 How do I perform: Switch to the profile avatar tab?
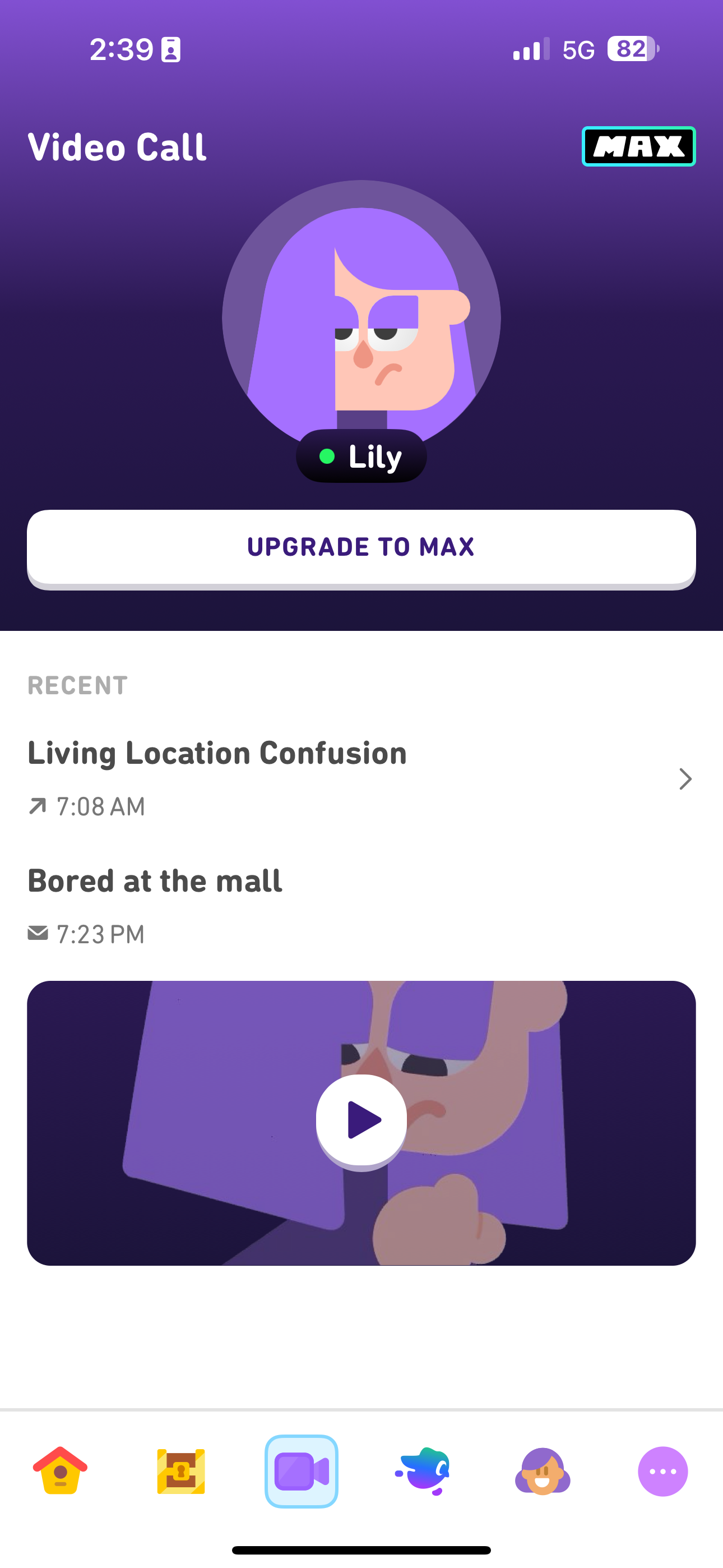pos(543,1470)
